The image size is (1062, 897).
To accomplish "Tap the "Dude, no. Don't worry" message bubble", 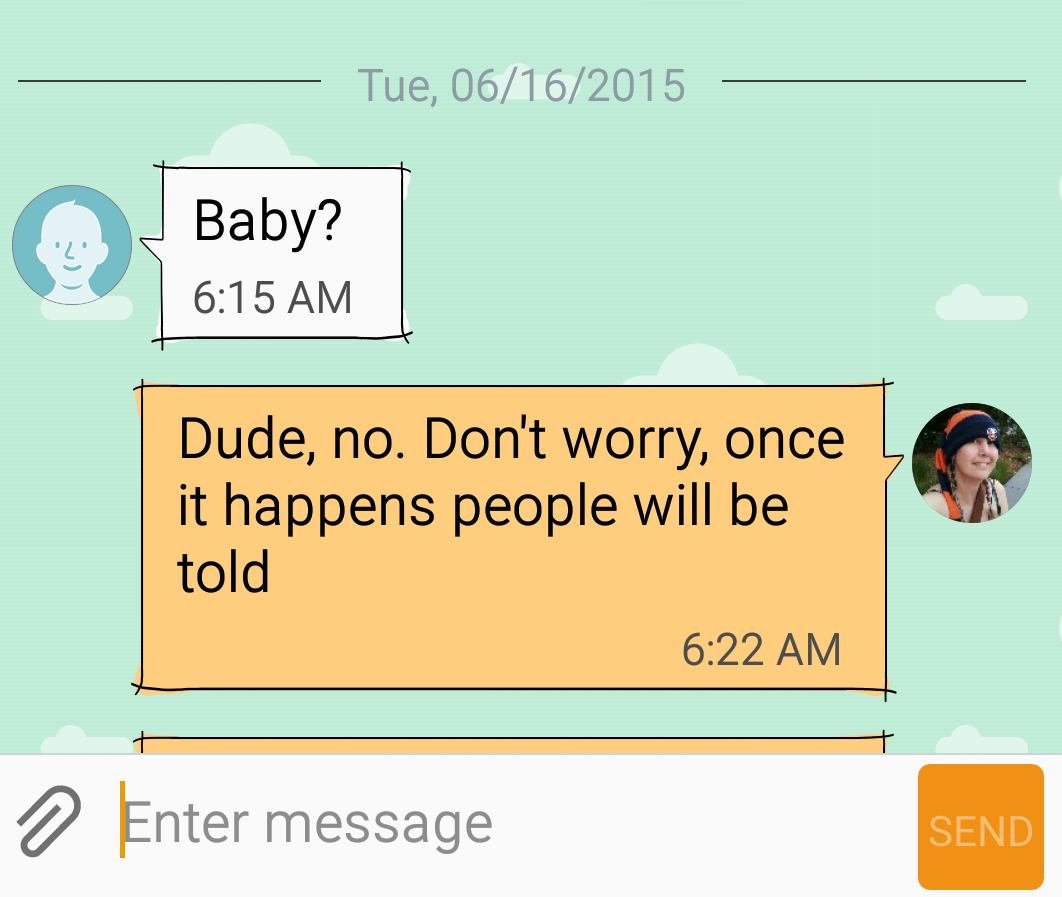I will (x=513, y=538).
